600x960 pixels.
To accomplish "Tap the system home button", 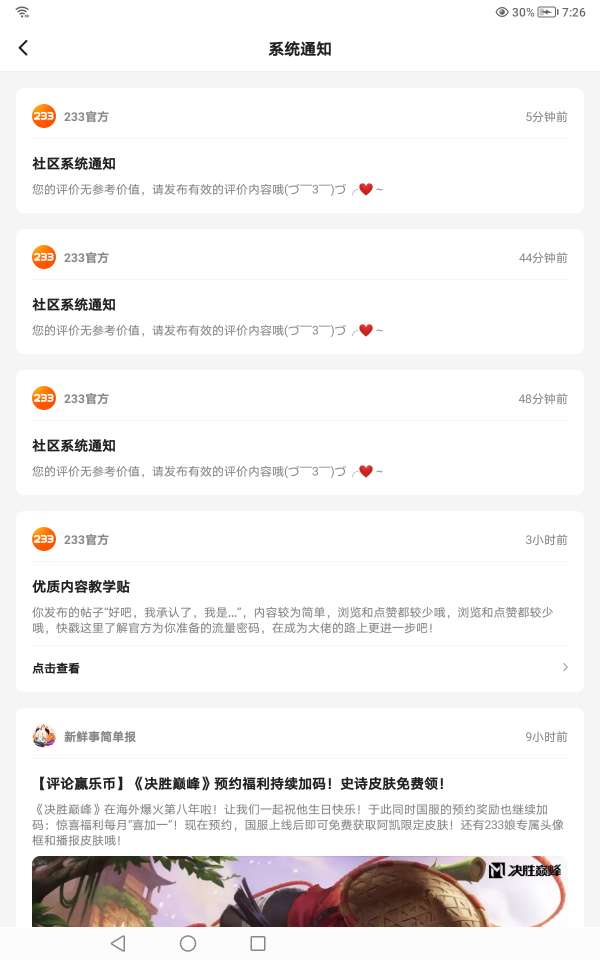I will (x=188, y=943).
